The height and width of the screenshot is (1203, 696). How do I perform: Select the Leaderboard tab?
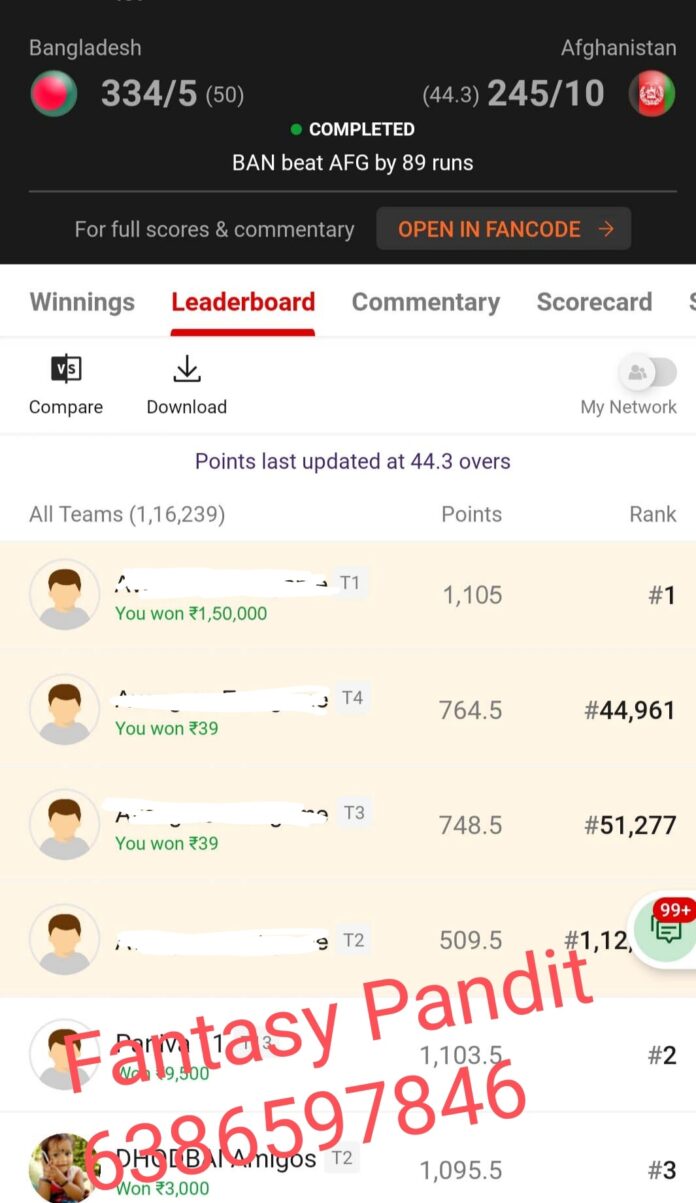click(243, 302)
